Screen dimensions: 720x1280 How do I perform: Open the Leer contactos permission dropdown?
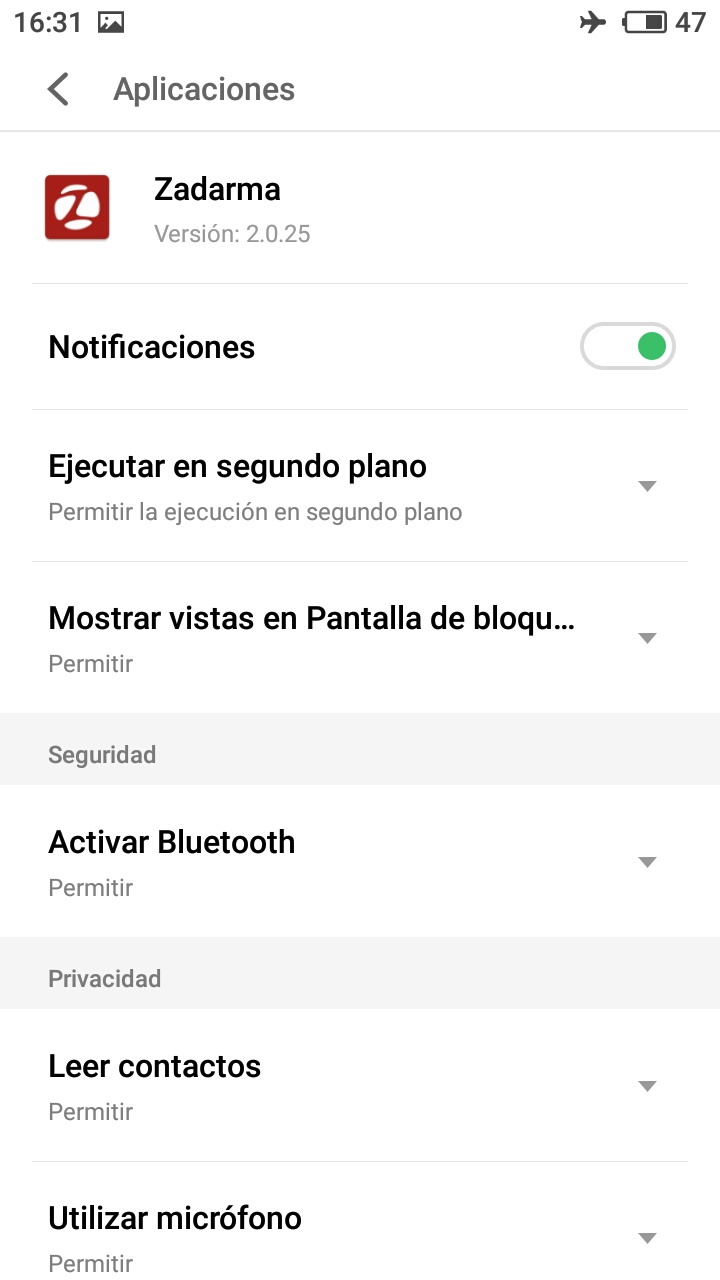click(x=360, y=1086)
